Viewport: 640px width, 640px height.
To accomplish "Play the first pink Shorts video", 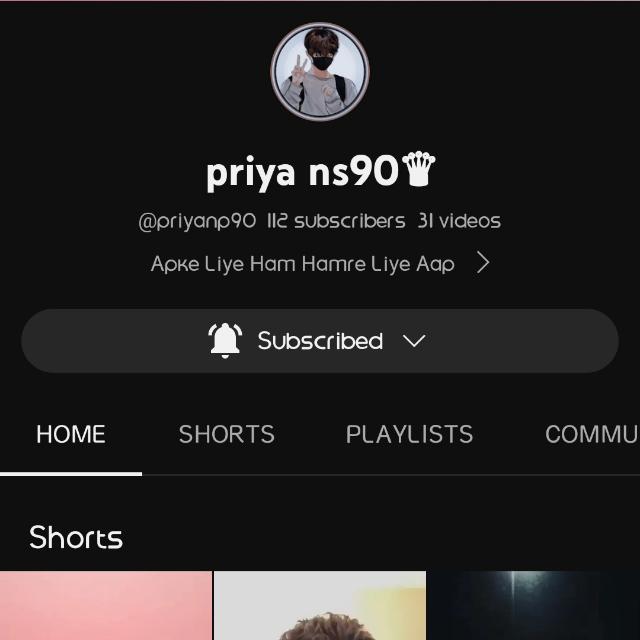I will point(106,606).
